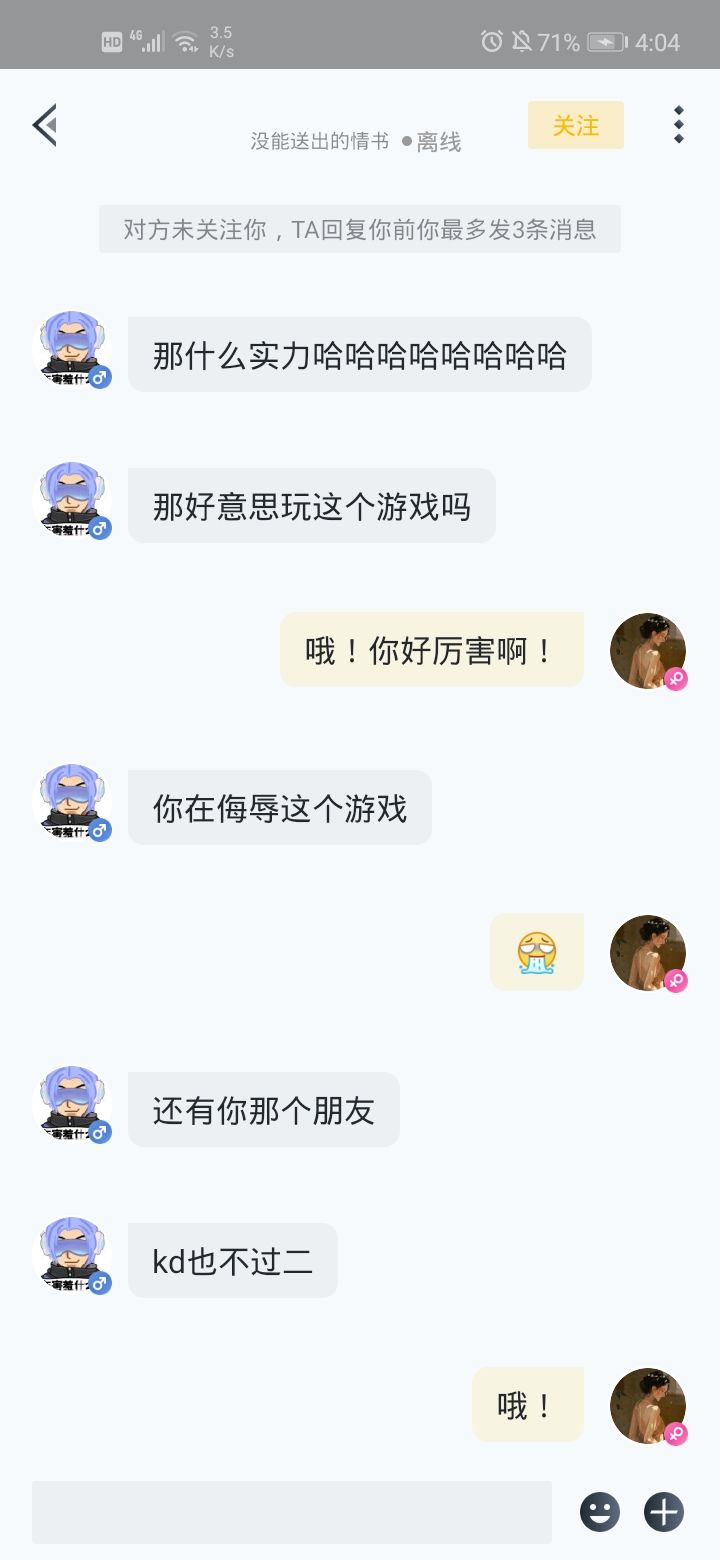Tap the plus icon to add attachments
The image size is (720, 1560).
[x=662, y=1513]
